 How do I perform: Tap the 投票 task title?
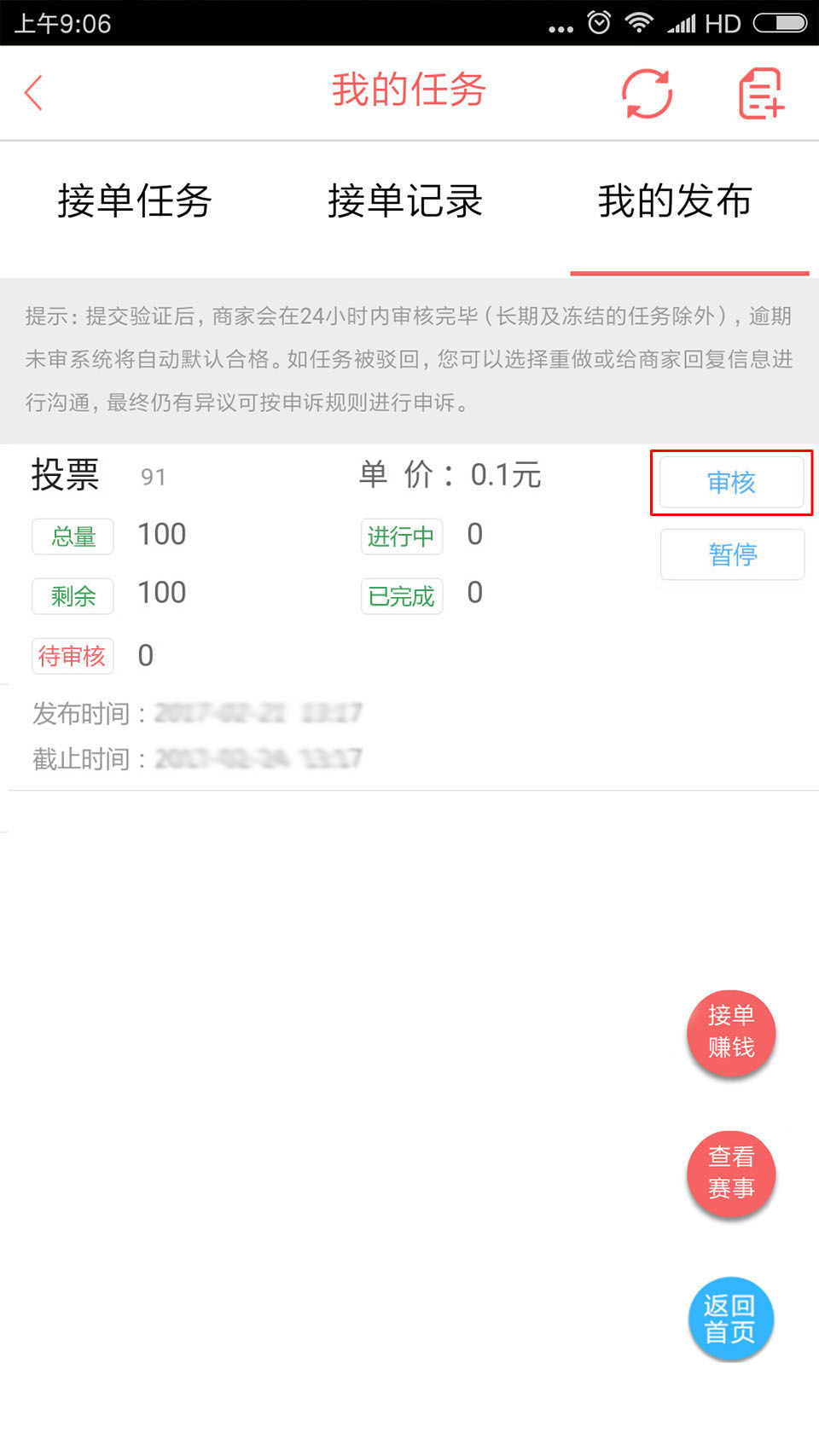[x=65, y=475]
